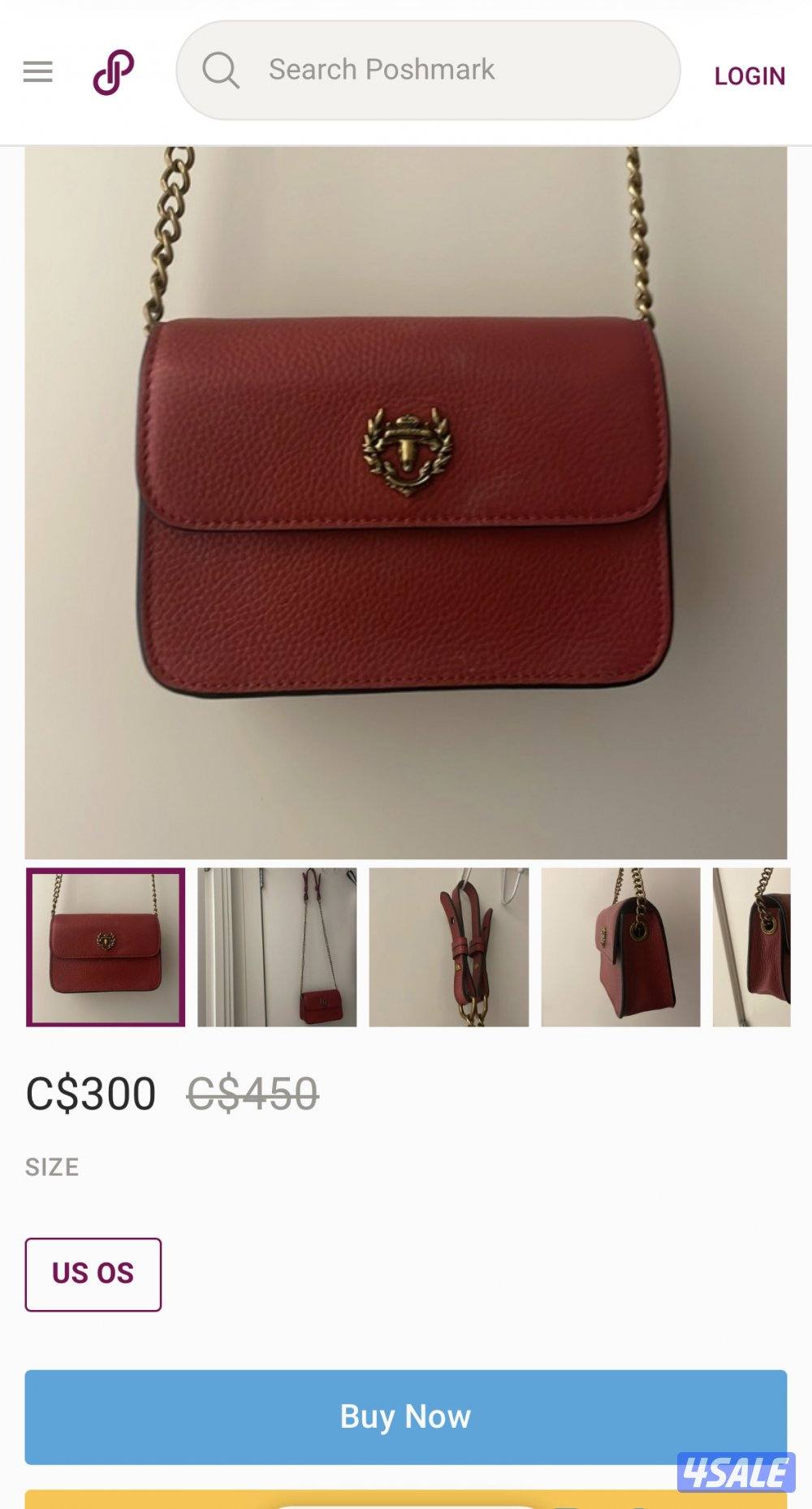
Task: Open the main red bag photo
Action: [405, 502]
